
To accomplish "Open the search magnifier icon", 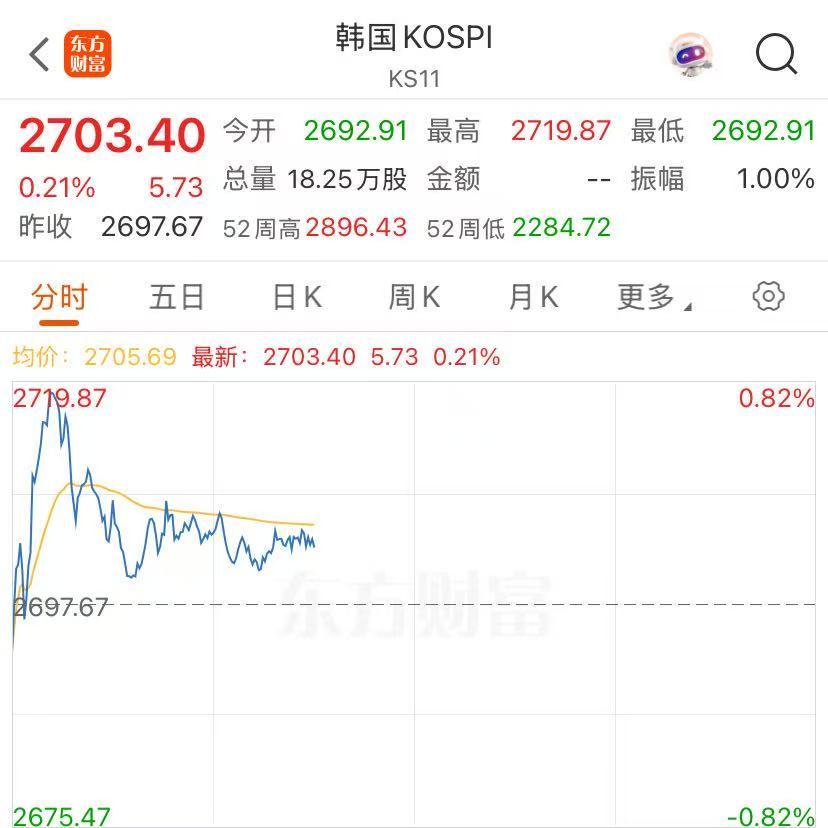I will point(776,54).
